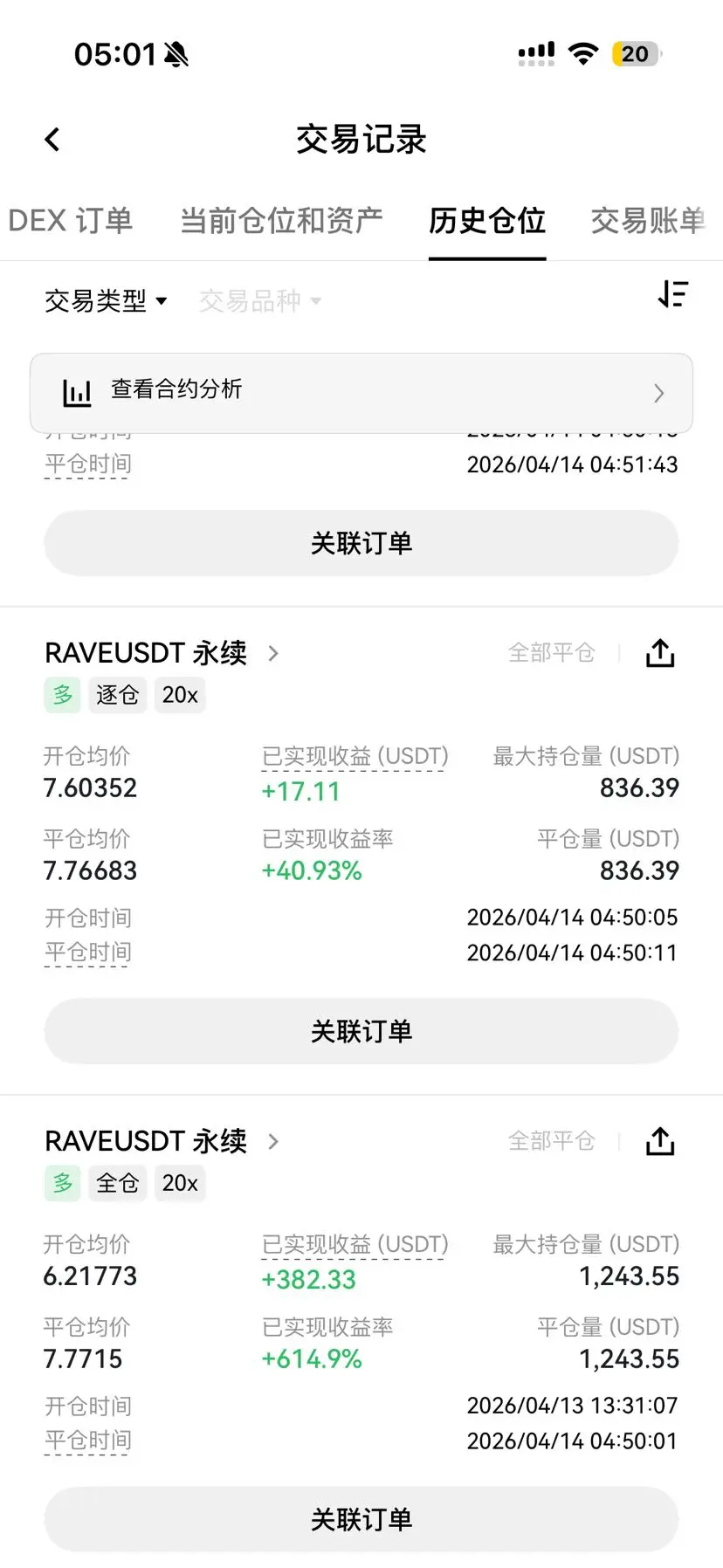The height and width of the screenshot is (1568, 723).
Task: Go back from 交易记录
Action: [52, 140]
